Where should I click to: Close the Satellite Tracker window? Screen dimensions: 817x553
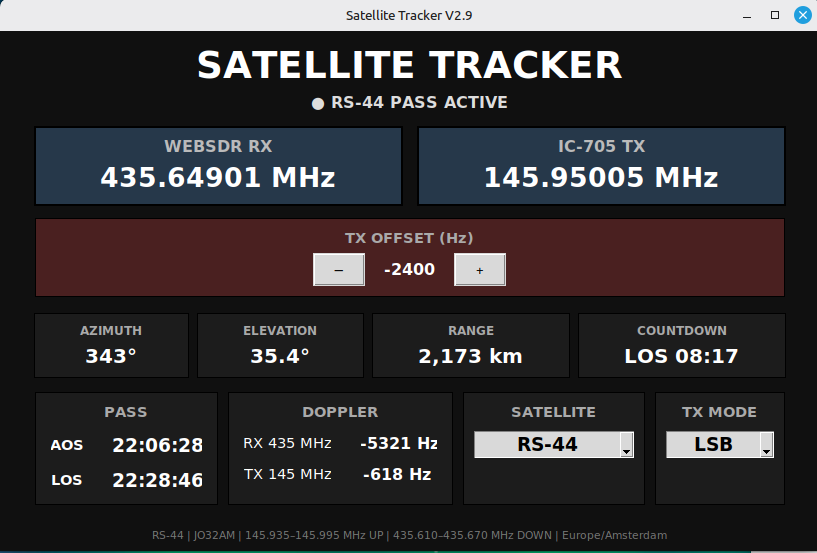tap(802, 15)
